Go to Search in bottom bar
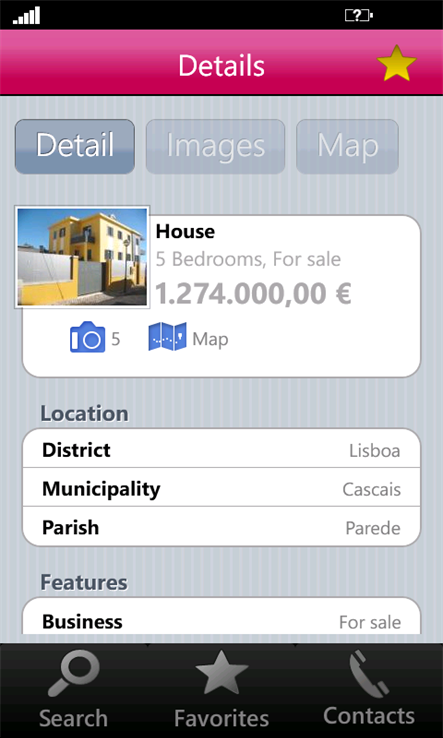443x738 pixels. (x=73, y=690)
